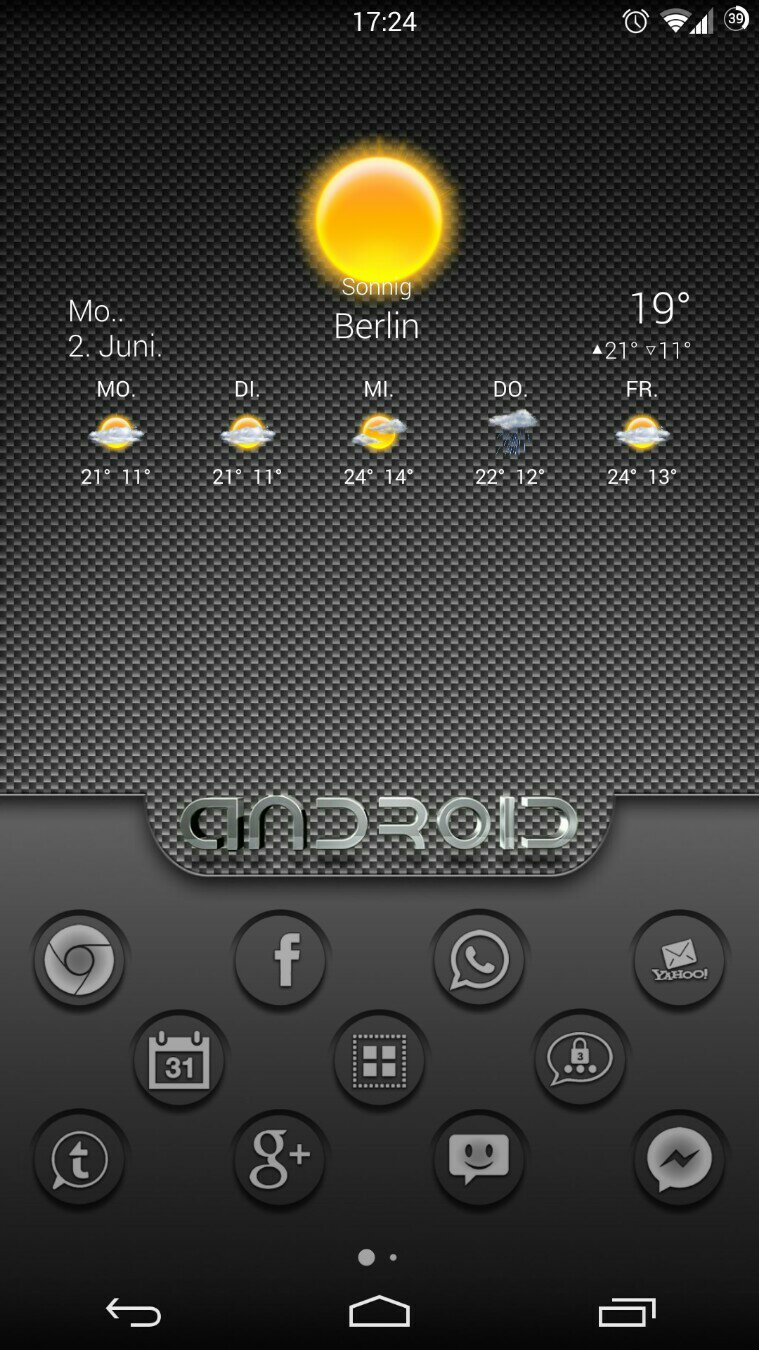
Task: Tap the system back button
Action: (x=134, y=1312)
